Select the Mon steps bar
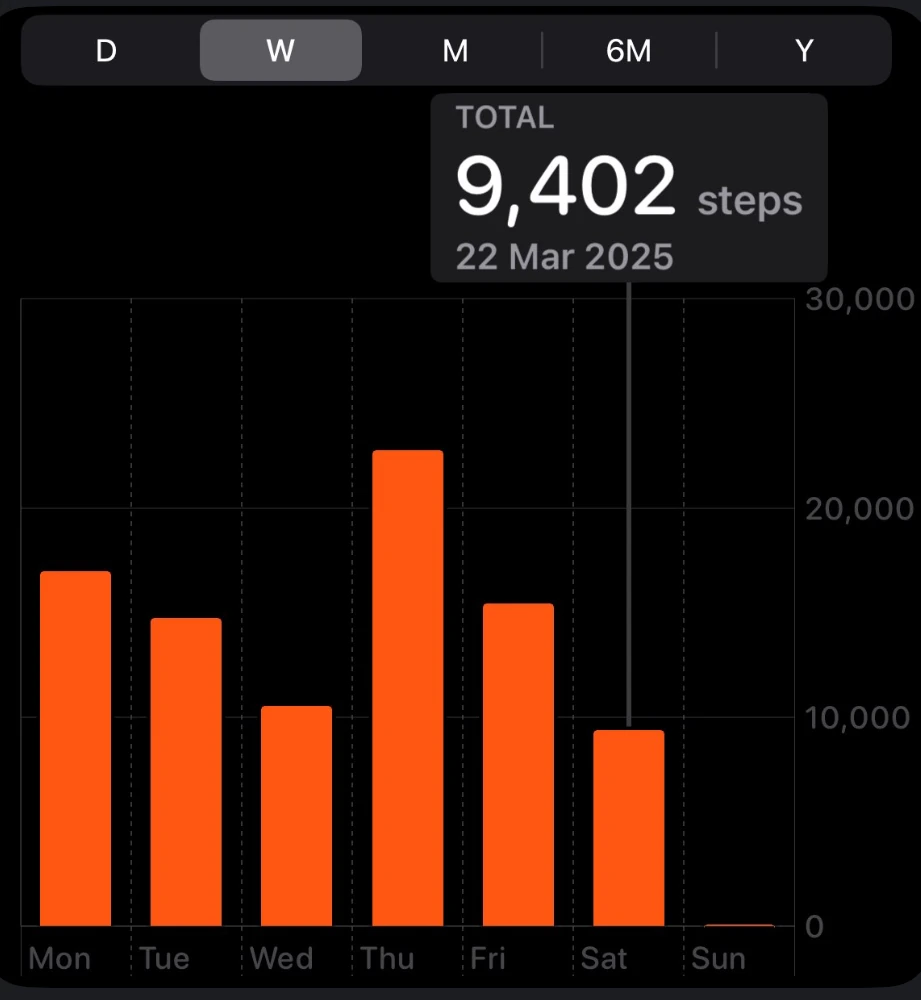 tap(76, 748)
